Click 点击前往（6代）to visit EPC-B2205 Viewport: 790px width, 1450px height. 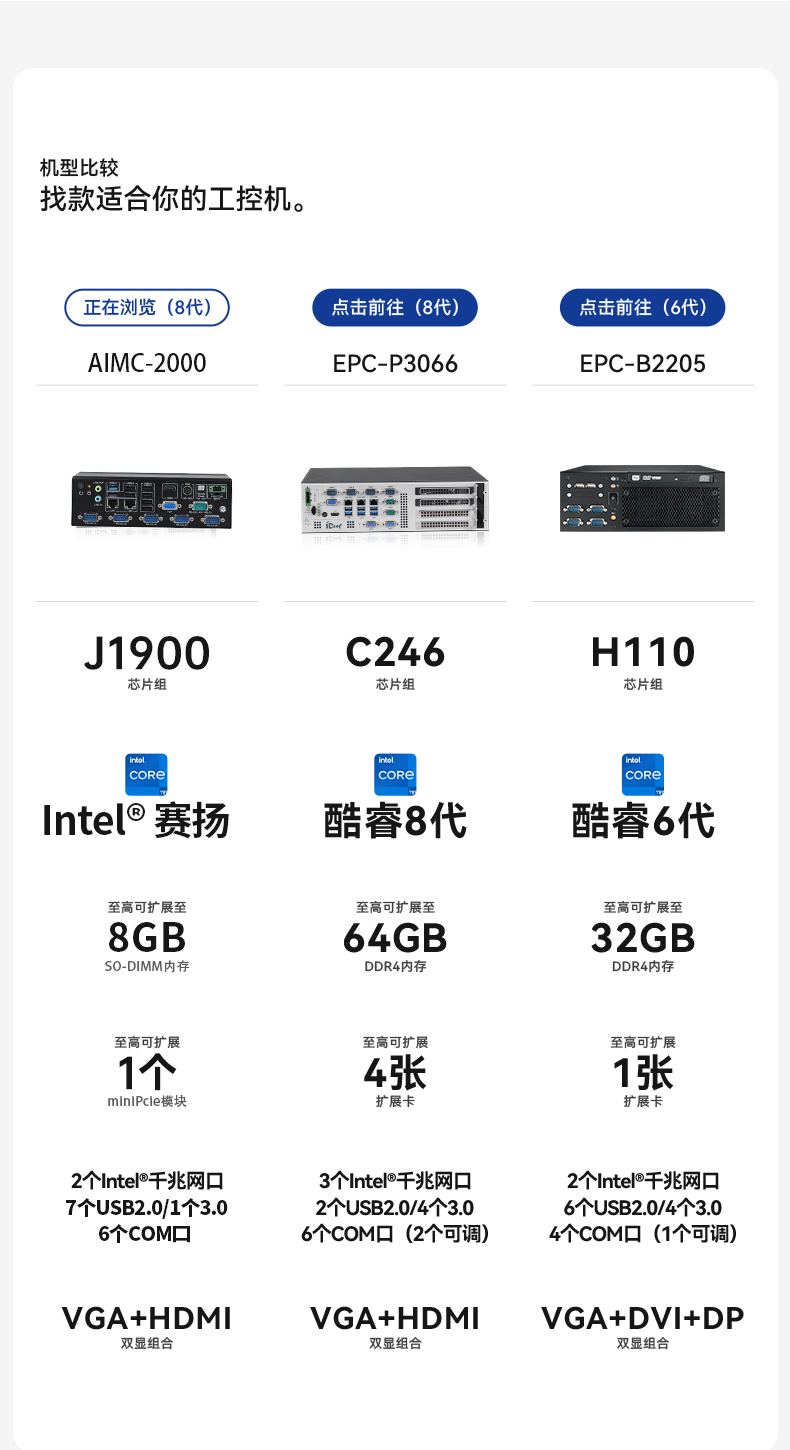pos(642,308)
